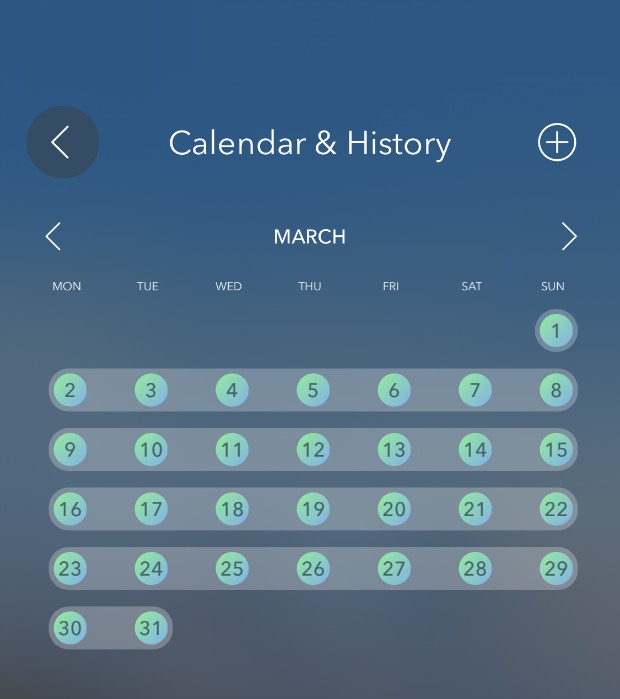View the entry for March 18
The width and height of the screenshot is (620, 699).
(232, 509)
